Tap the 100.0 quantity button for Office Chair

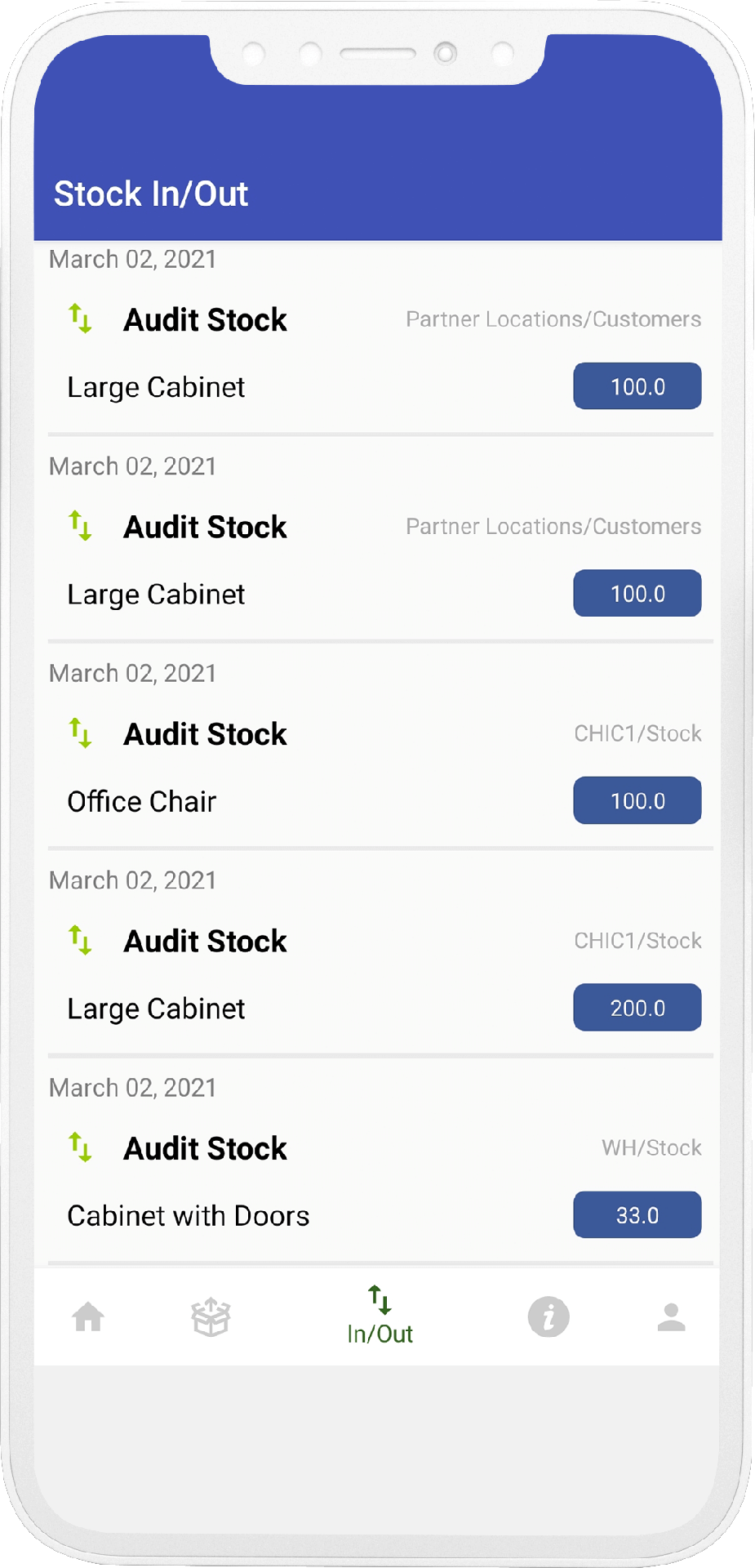pyautogui.click(x=637, y=800)
